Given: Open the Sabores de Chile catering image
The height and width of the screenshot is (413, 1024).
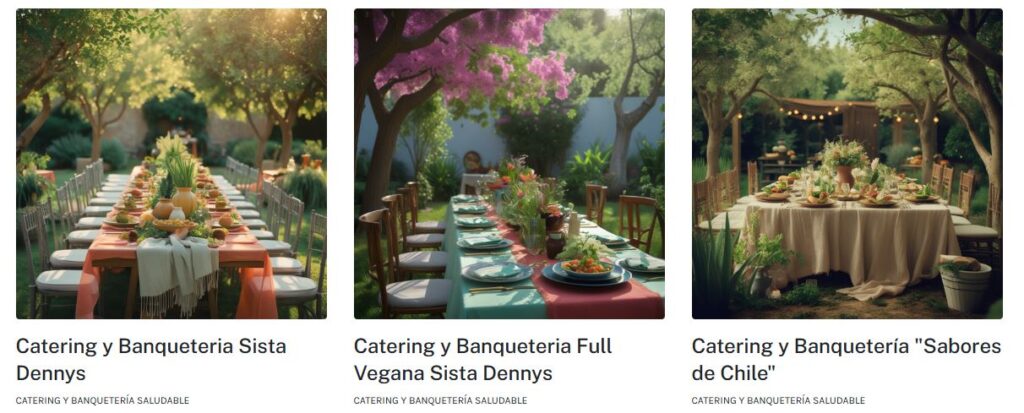Looking at the screenshot, I should click(847, 164).
